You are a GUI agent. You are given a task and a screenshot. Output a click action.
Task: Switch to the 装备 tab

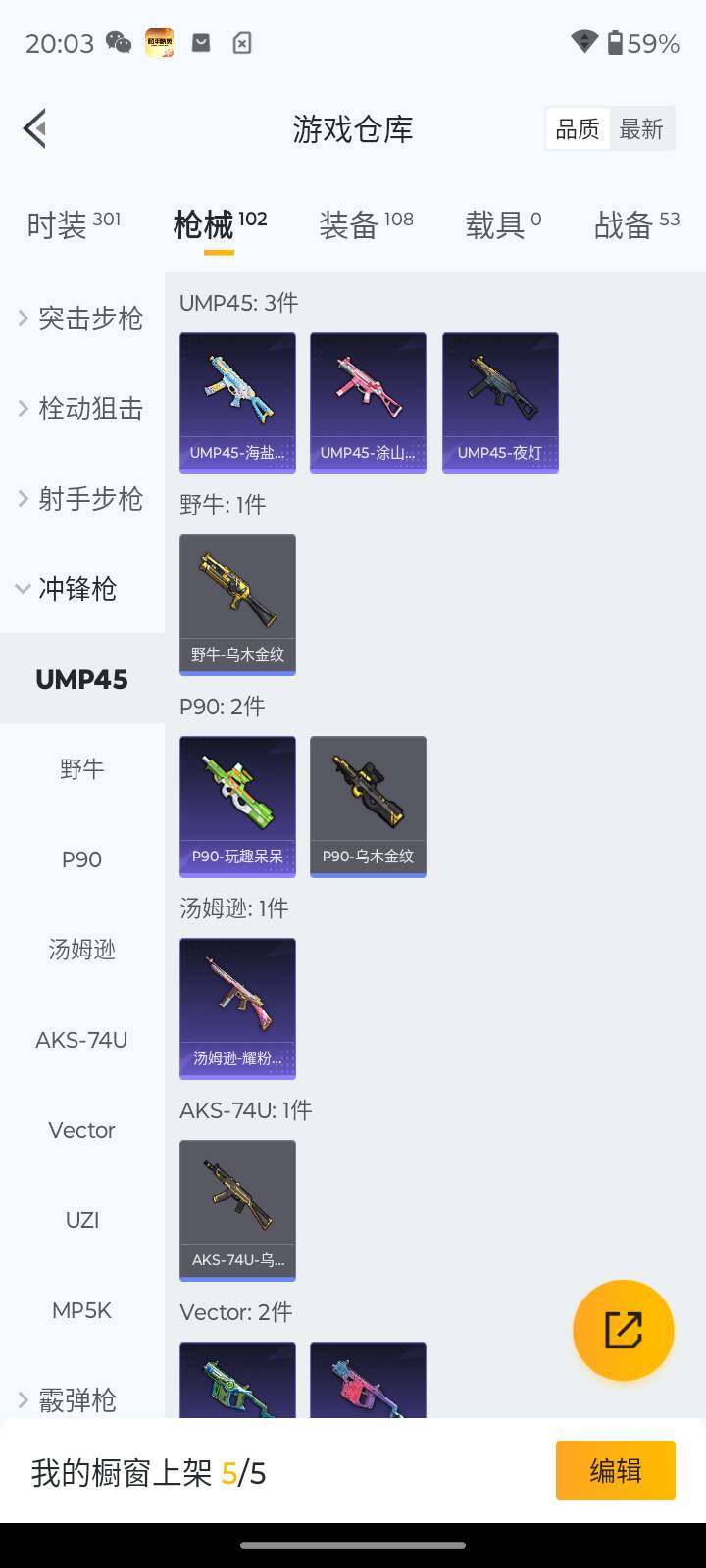pyautogui.click(x=365, y=225)
